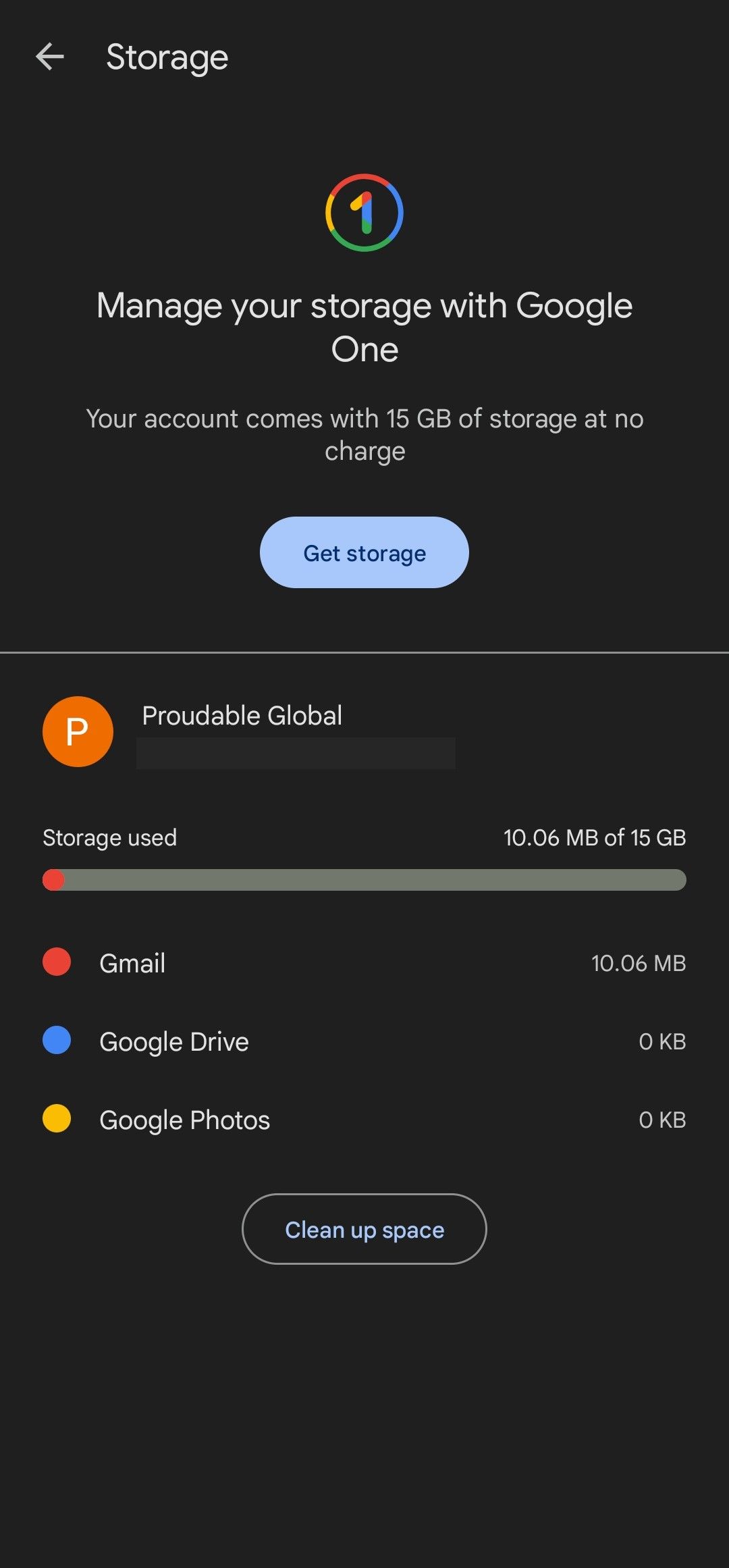
Task: Tap the Clean up space button
Action: pyautogui.click(x=363, y=1229)
